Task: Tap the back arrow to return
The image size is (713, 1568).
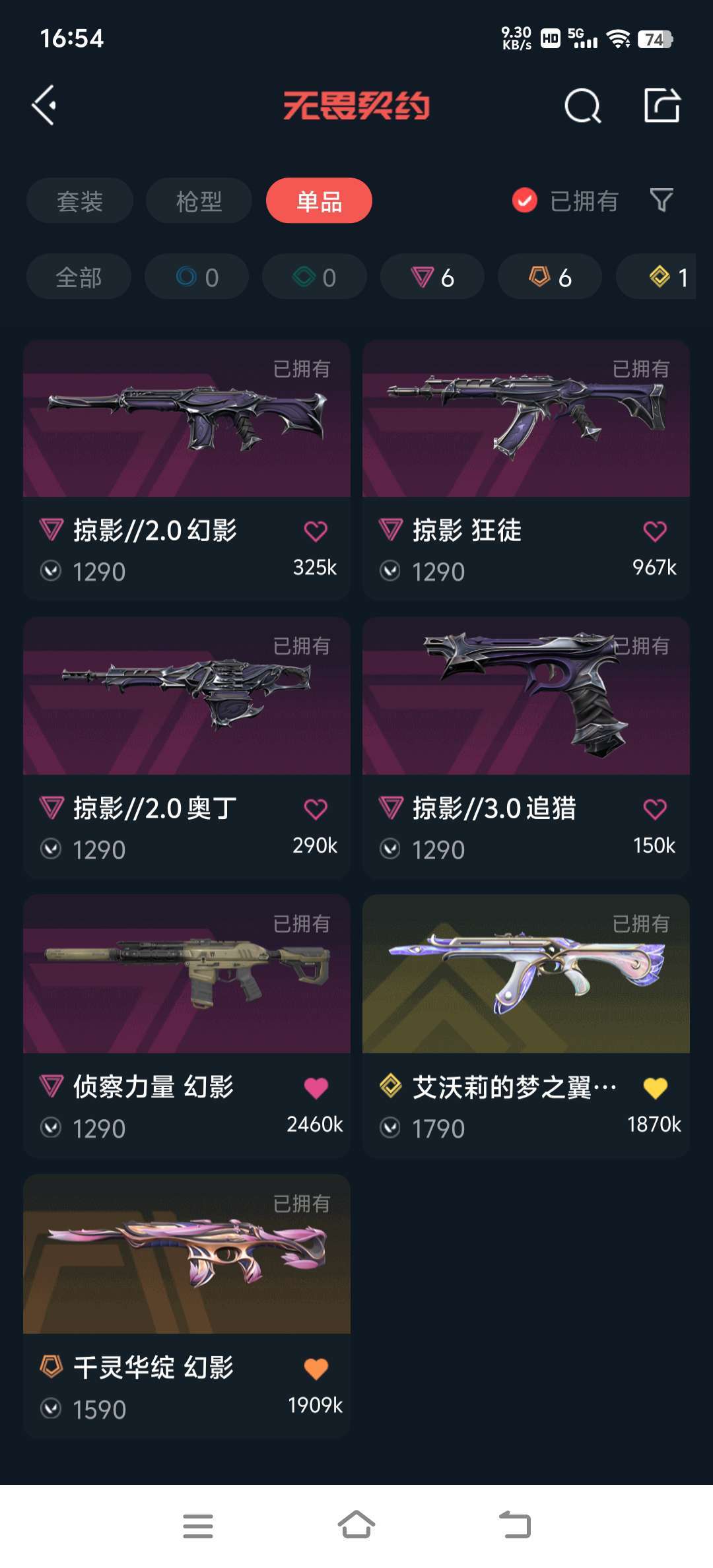Action: (x=44, y=106)
